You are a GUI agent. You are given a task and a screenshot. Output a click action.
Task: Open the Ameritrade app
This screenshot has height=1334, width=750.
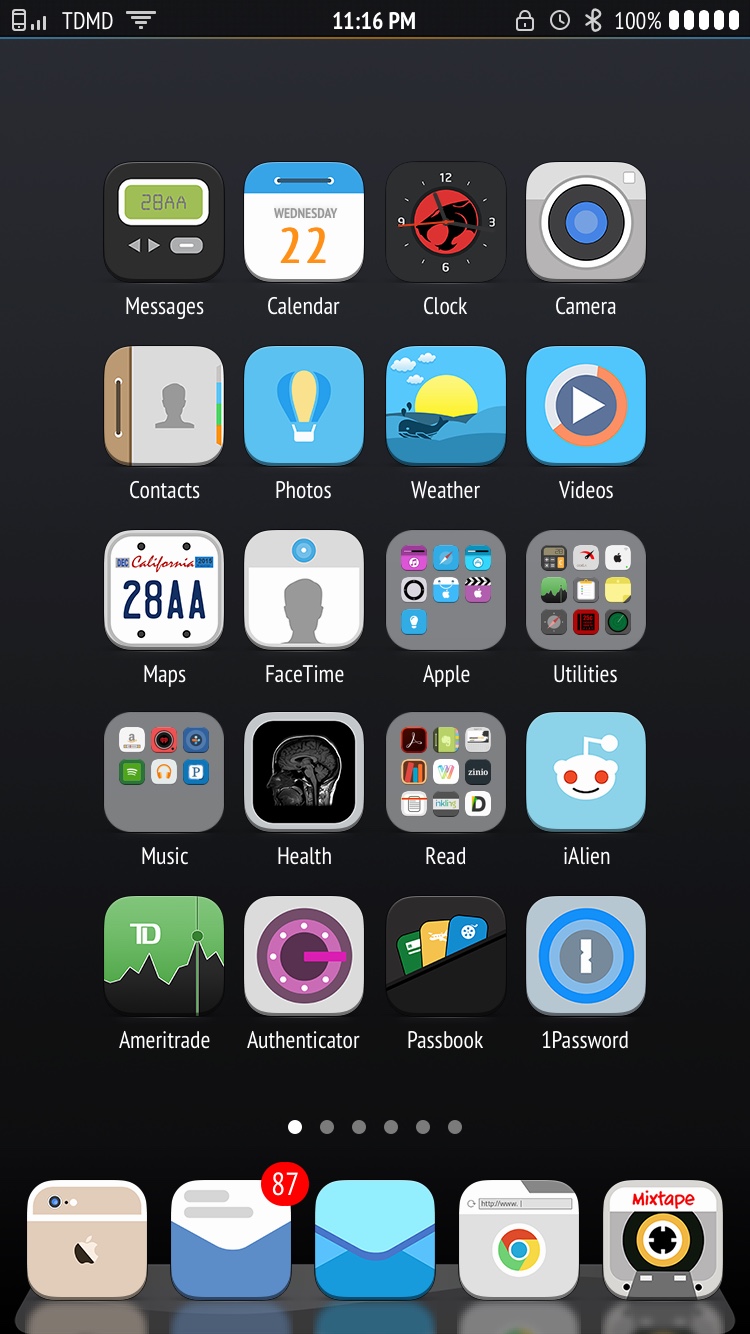coord(164,956)
